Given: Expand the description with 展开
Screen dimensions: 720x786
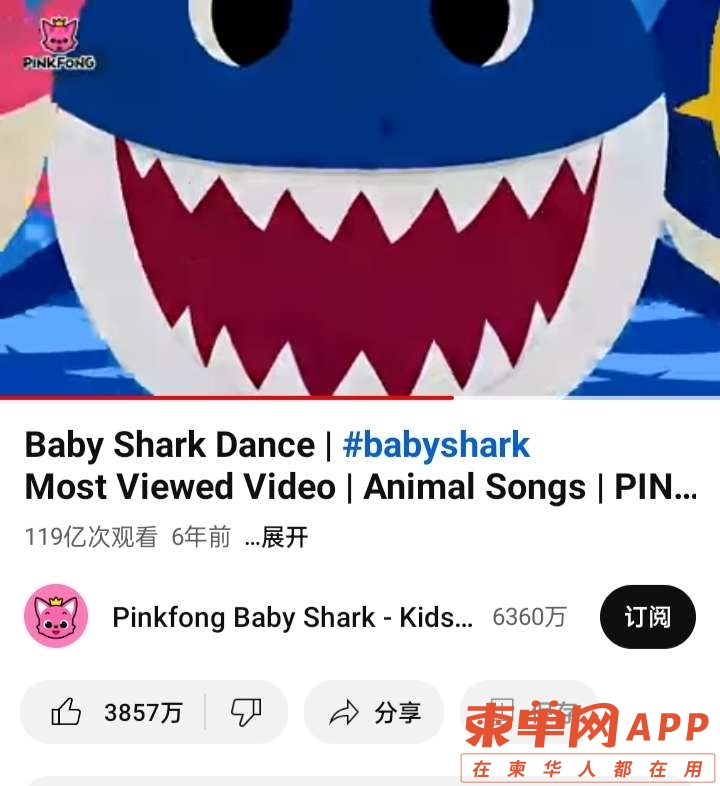Looking at the screenshot, I should [x=283, y=537].
